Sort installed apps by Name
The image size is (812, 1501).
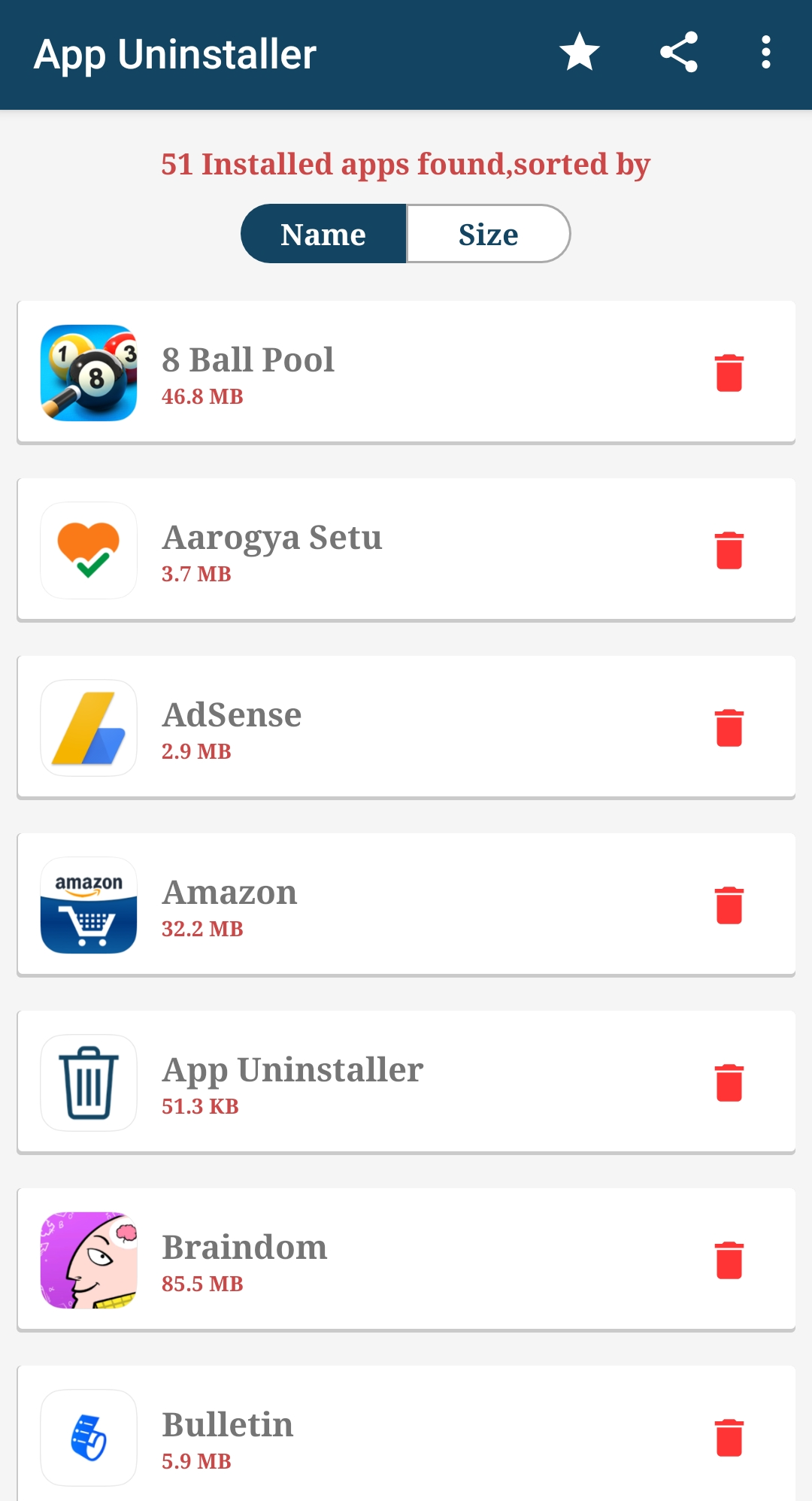pos(323,235)
